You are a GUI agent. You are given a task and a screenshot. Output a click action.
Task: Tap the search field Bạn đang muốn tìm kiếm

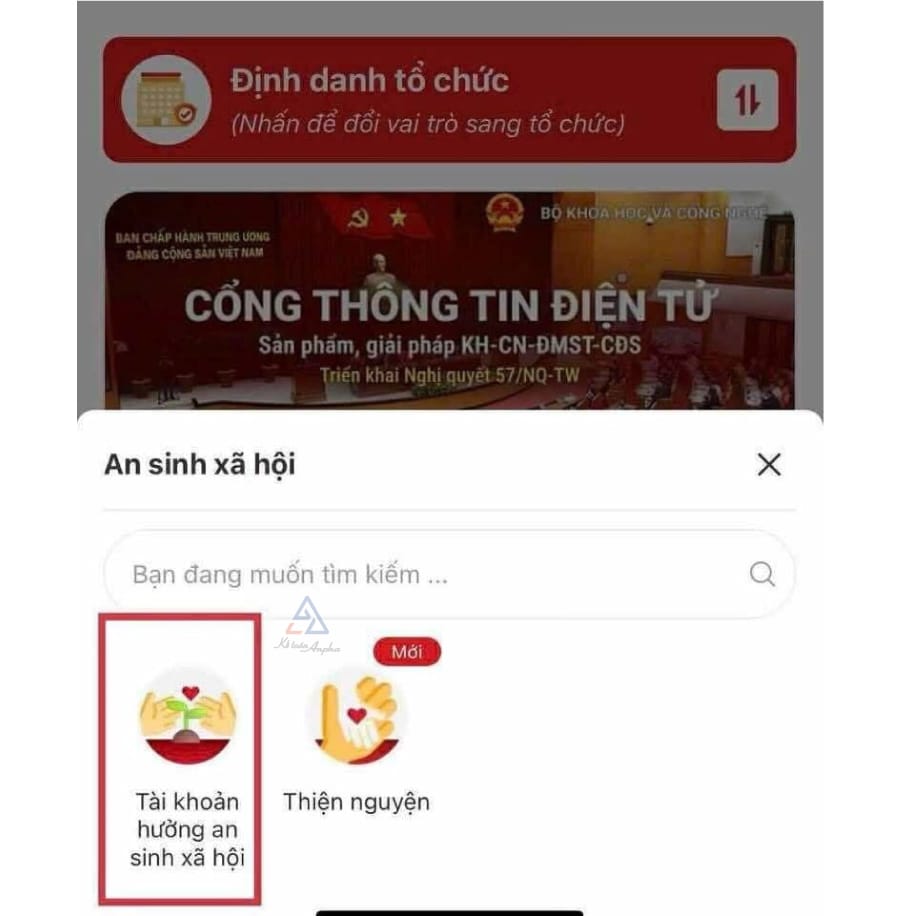(430, 574)
